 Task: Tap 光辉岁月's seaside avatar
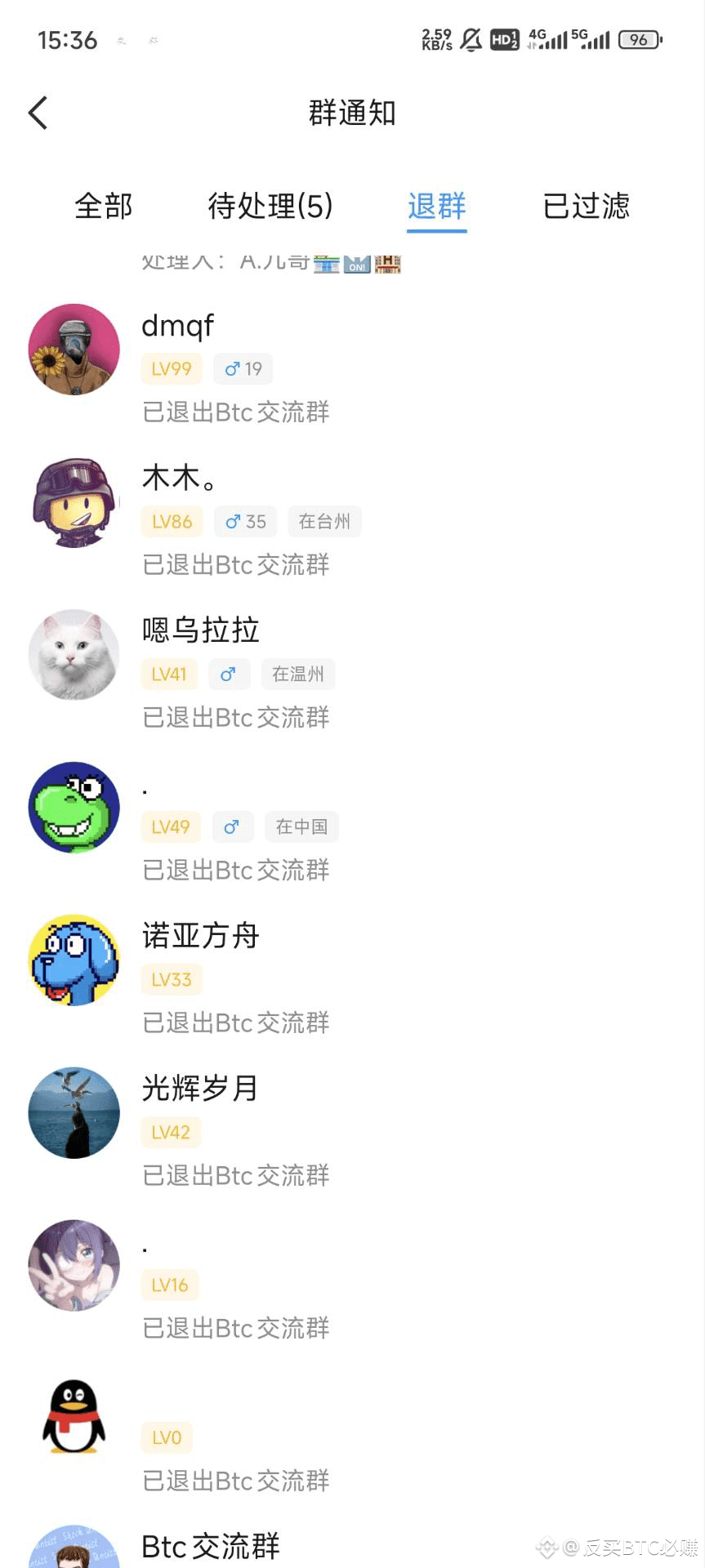tap(74, 1112)
